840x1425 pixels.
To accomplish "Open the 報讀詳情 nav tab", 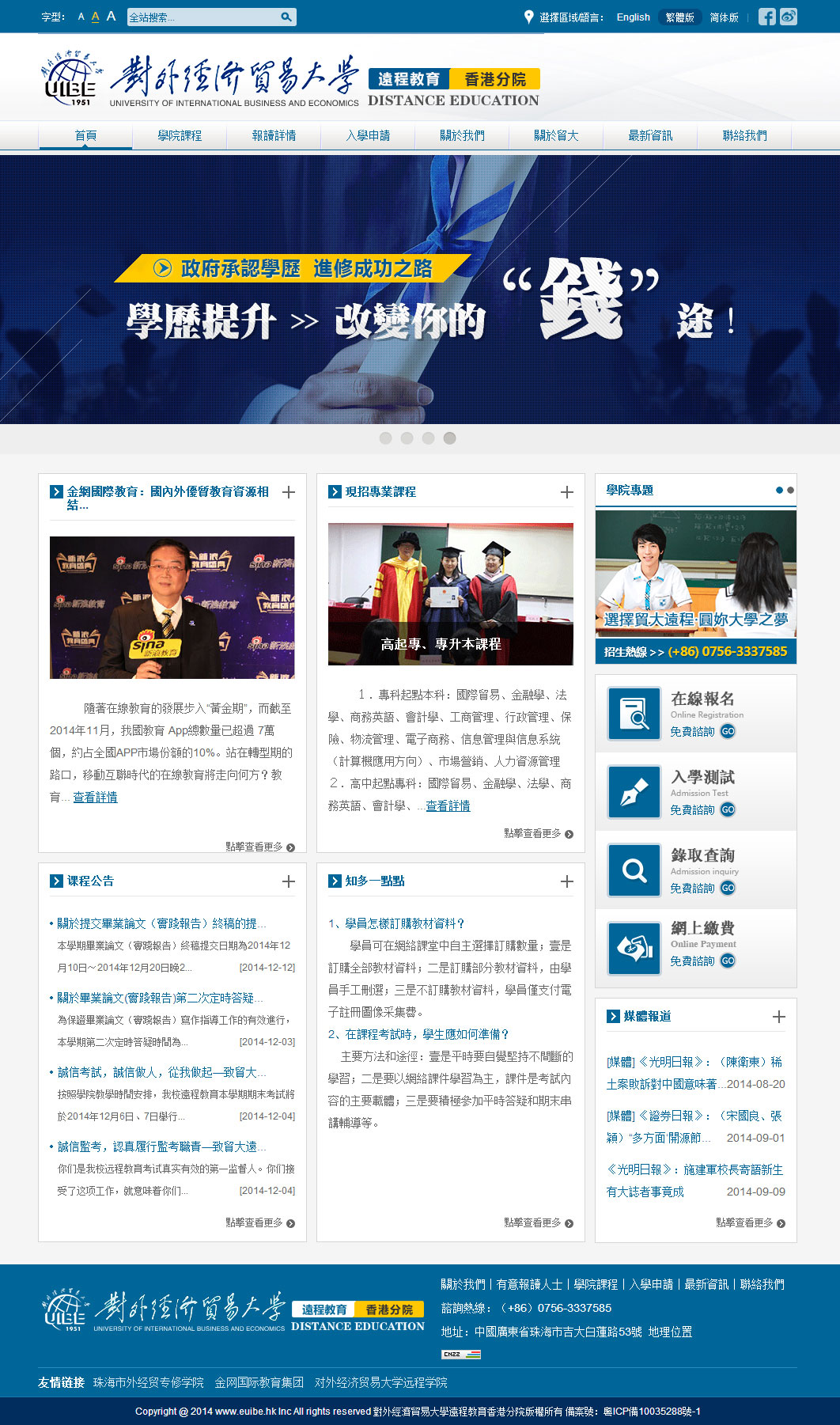I will [x=274, y=135].
